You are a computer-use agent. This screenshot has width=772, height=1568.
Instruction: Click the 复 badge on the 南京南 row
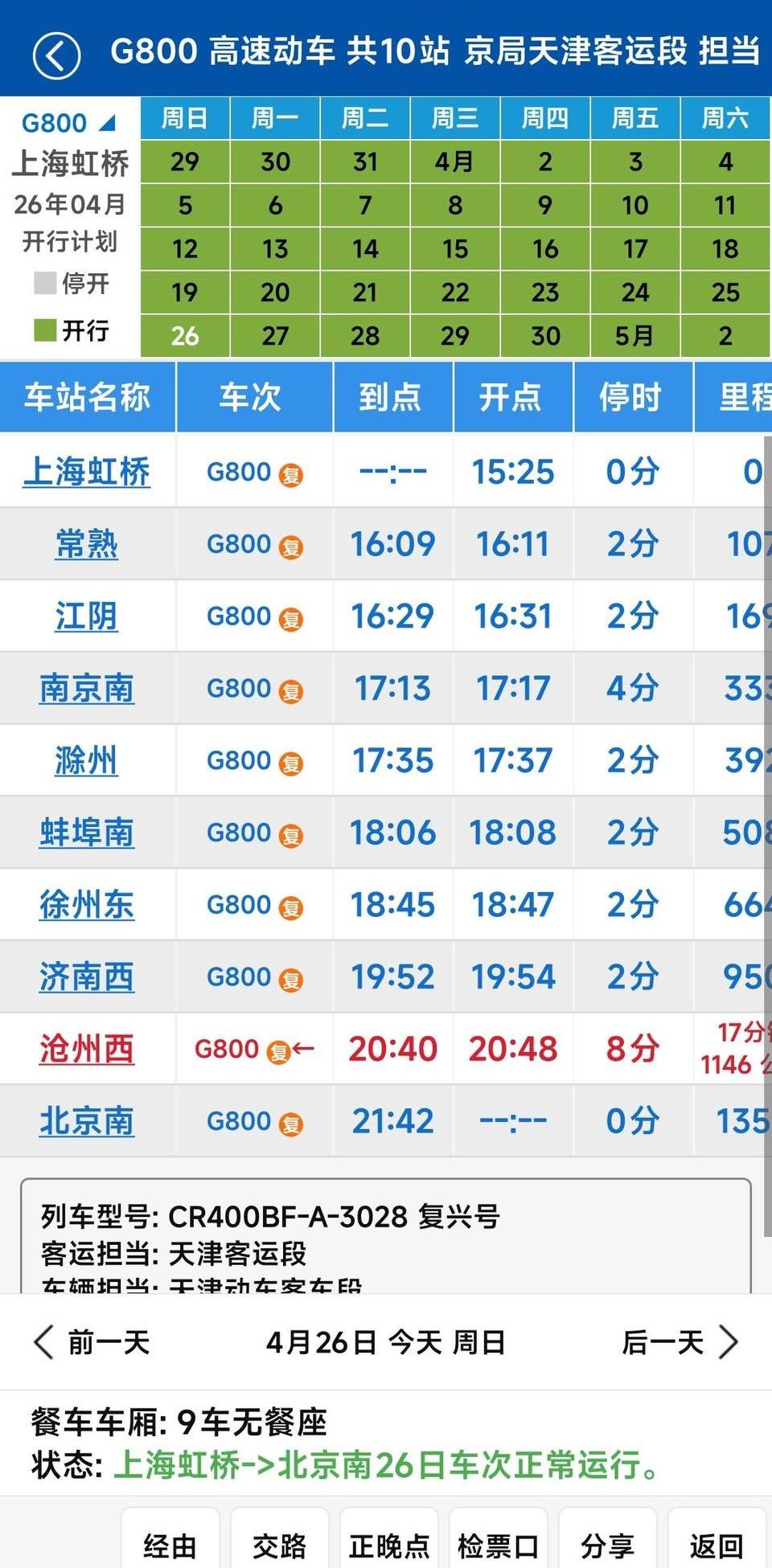[293, 689]
